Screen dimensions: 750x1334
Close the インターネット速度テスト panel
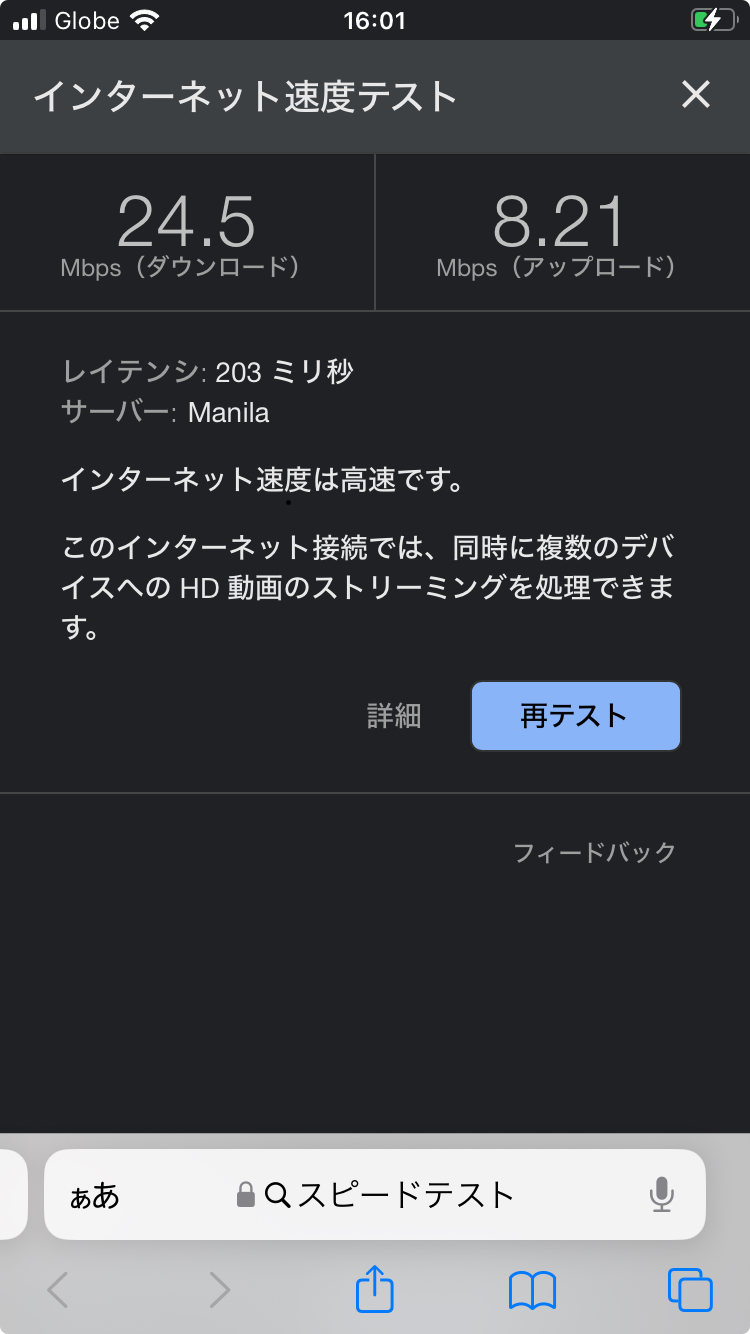pos(696,95)
